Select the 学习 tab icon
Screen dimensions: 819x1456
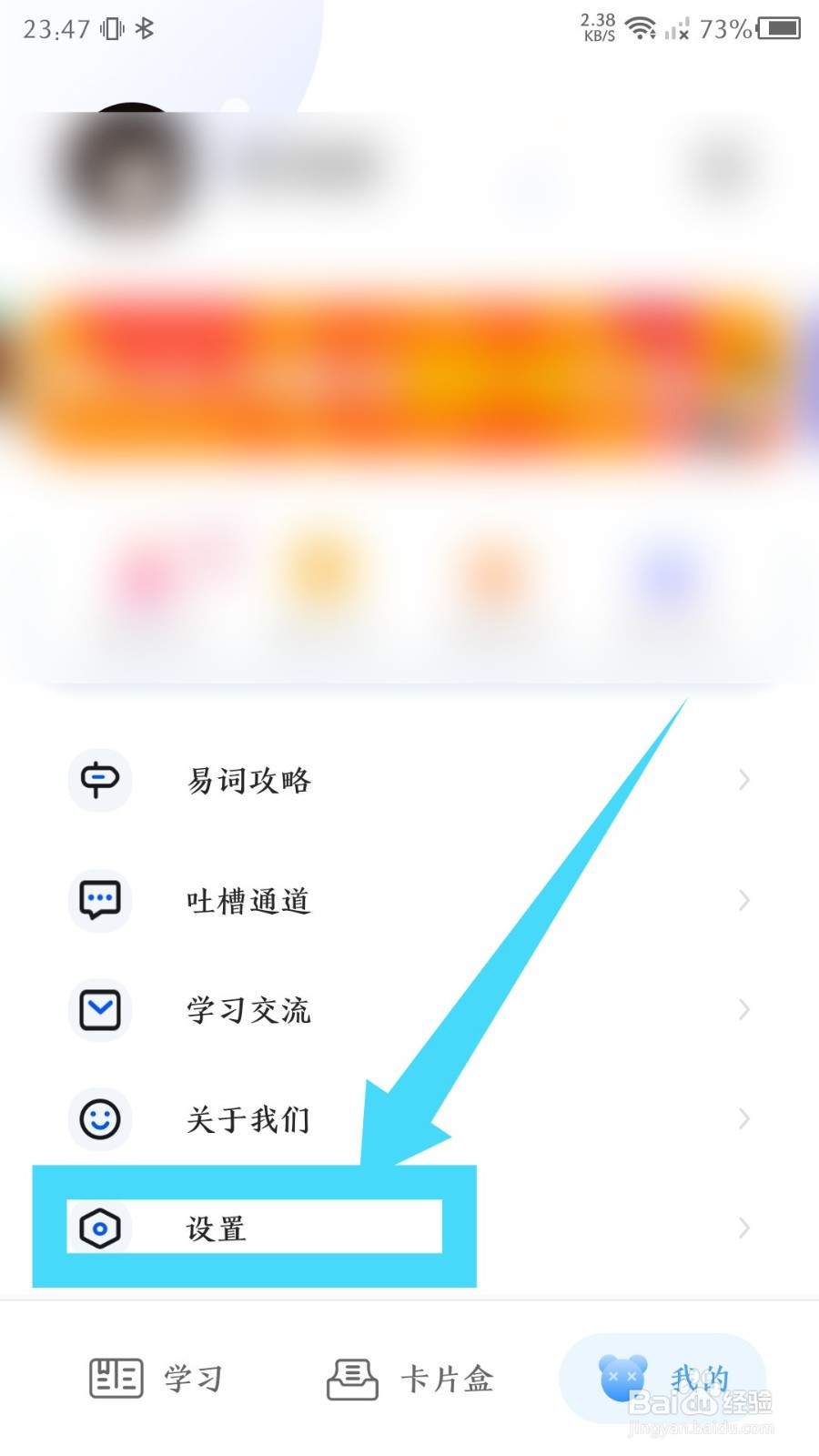coord(116,1378)
